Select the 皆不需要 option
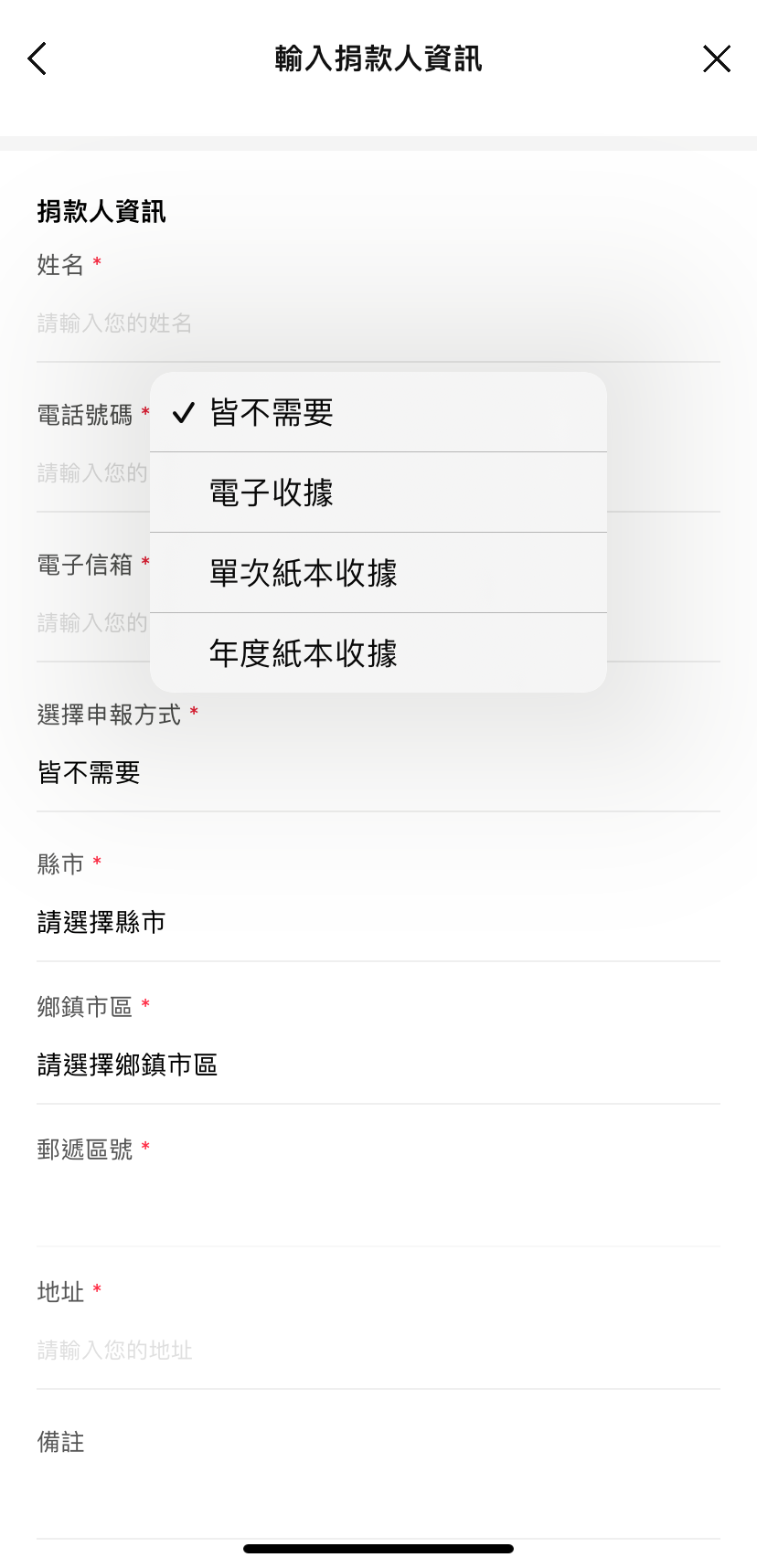 pos(378,412)
